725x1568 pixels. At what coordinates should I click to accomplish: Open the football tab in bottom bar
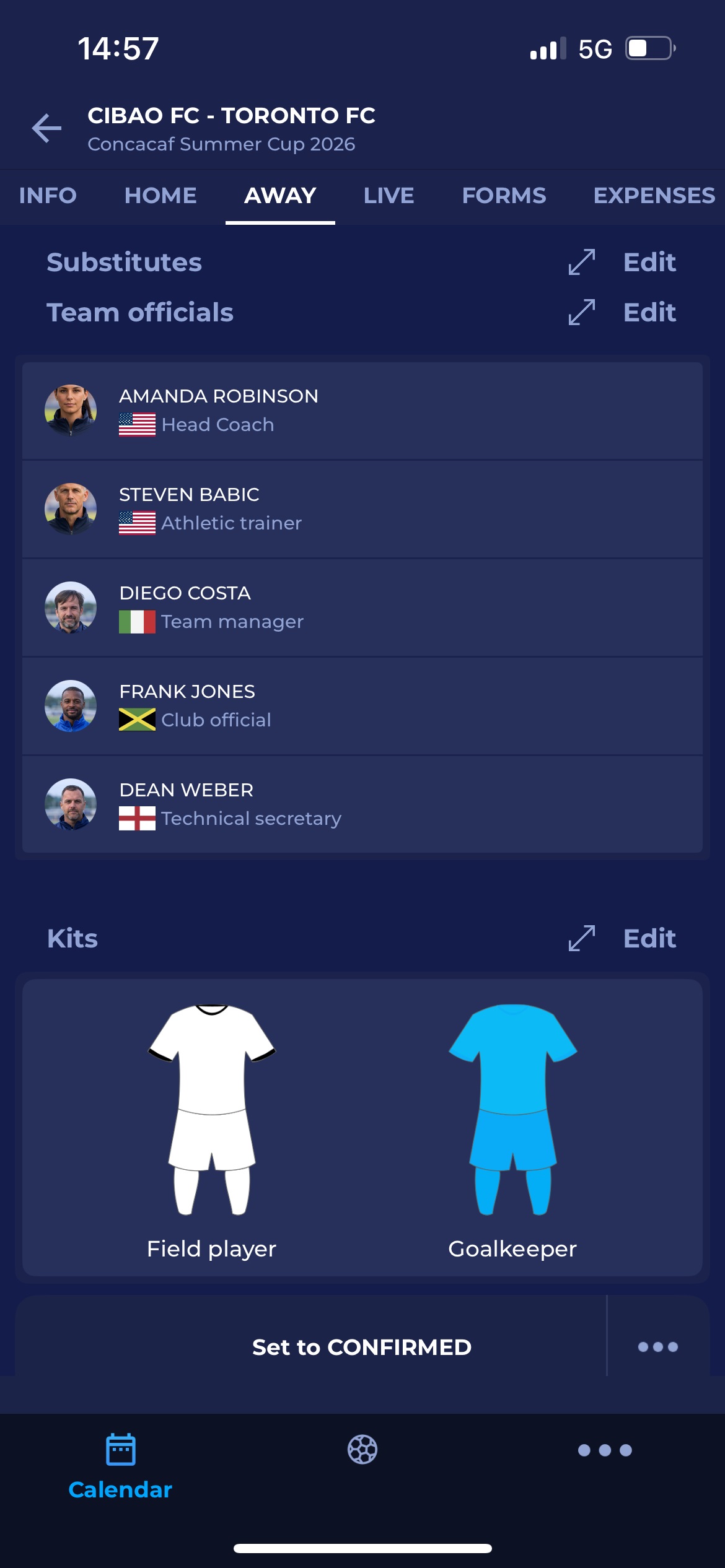[x=362, y=1450]
